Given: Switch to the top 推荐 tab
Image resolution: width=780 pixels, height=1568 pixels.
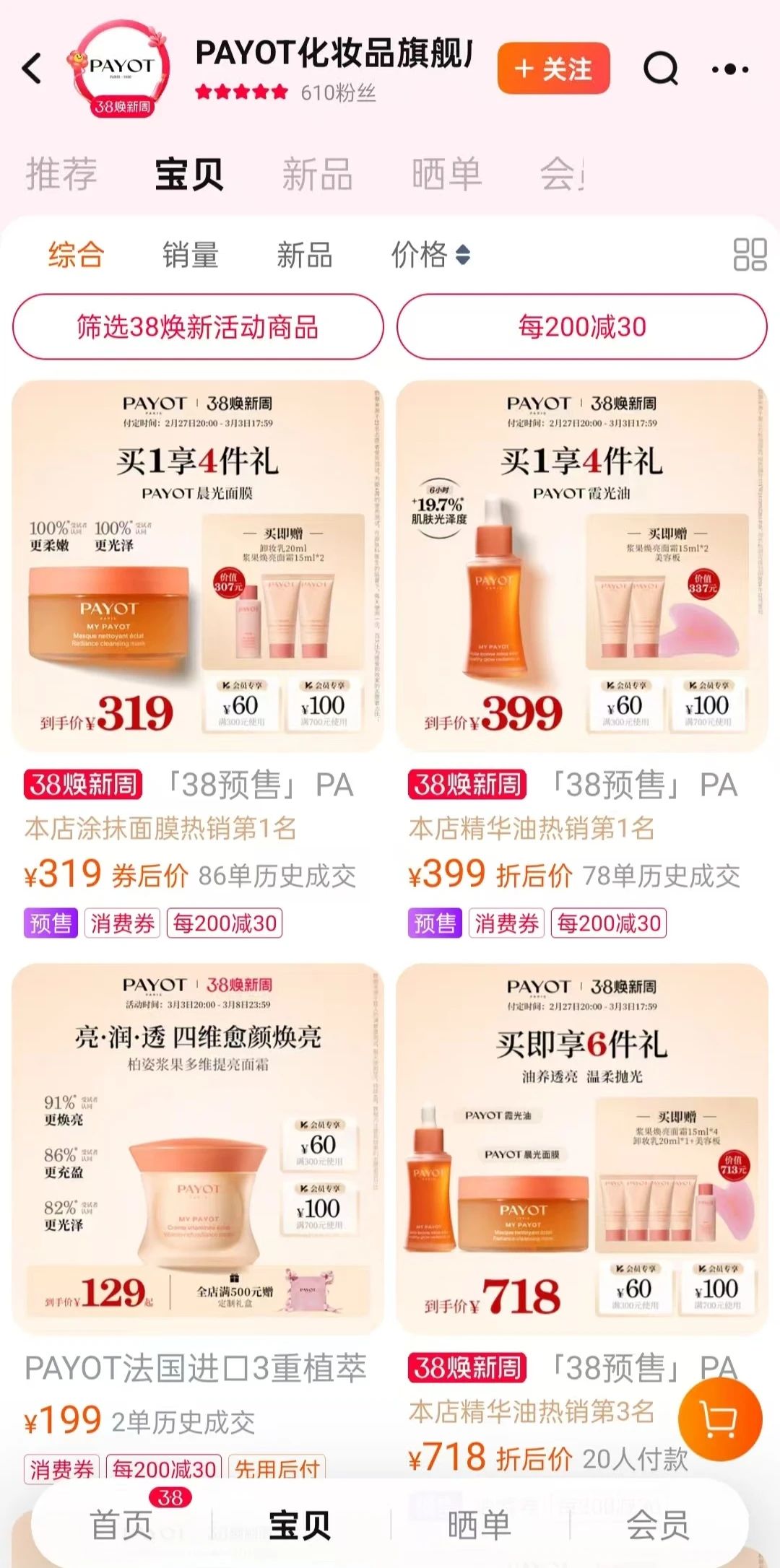Looking at the screenshot, I should tap(61, 174).
